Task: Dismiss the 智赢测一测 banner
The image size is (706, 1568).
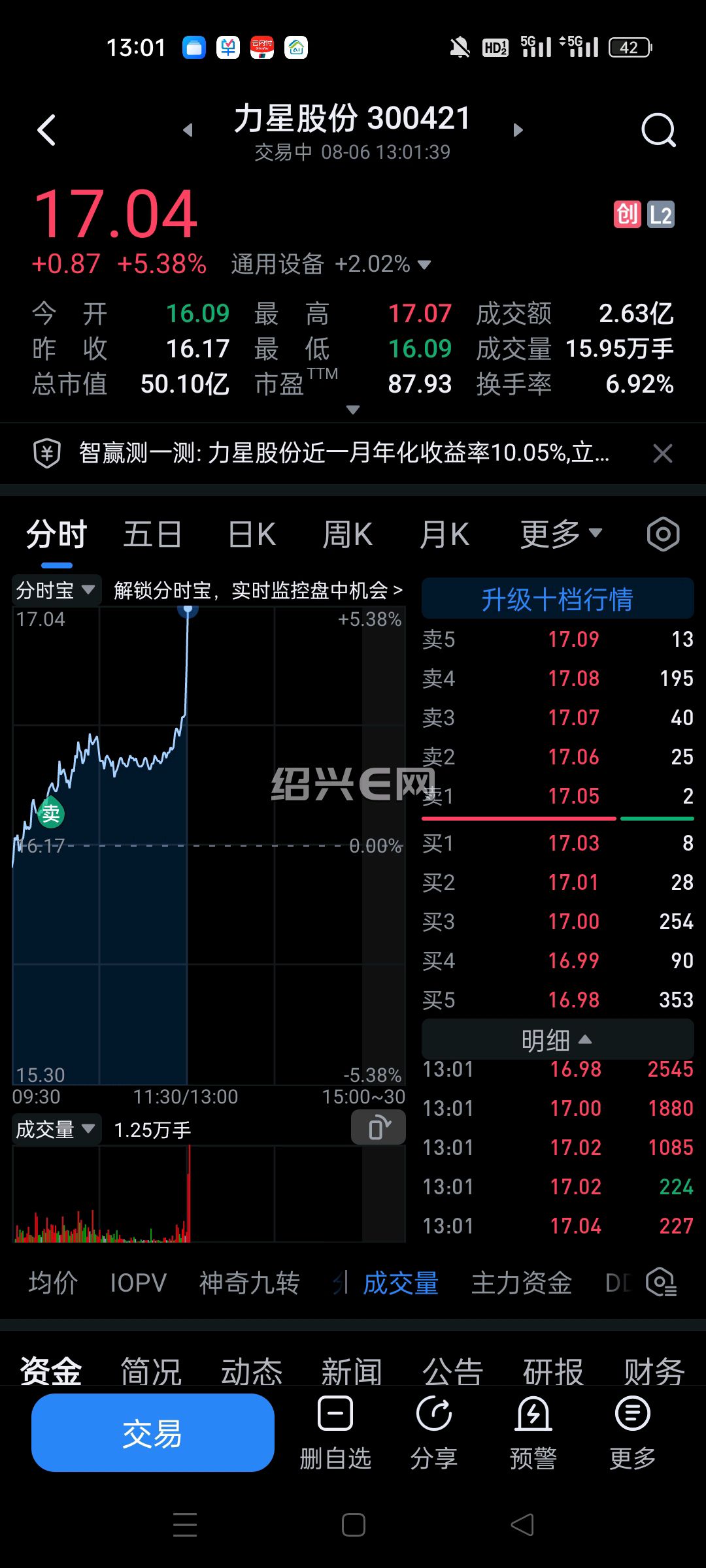Action: coord(662,453)
